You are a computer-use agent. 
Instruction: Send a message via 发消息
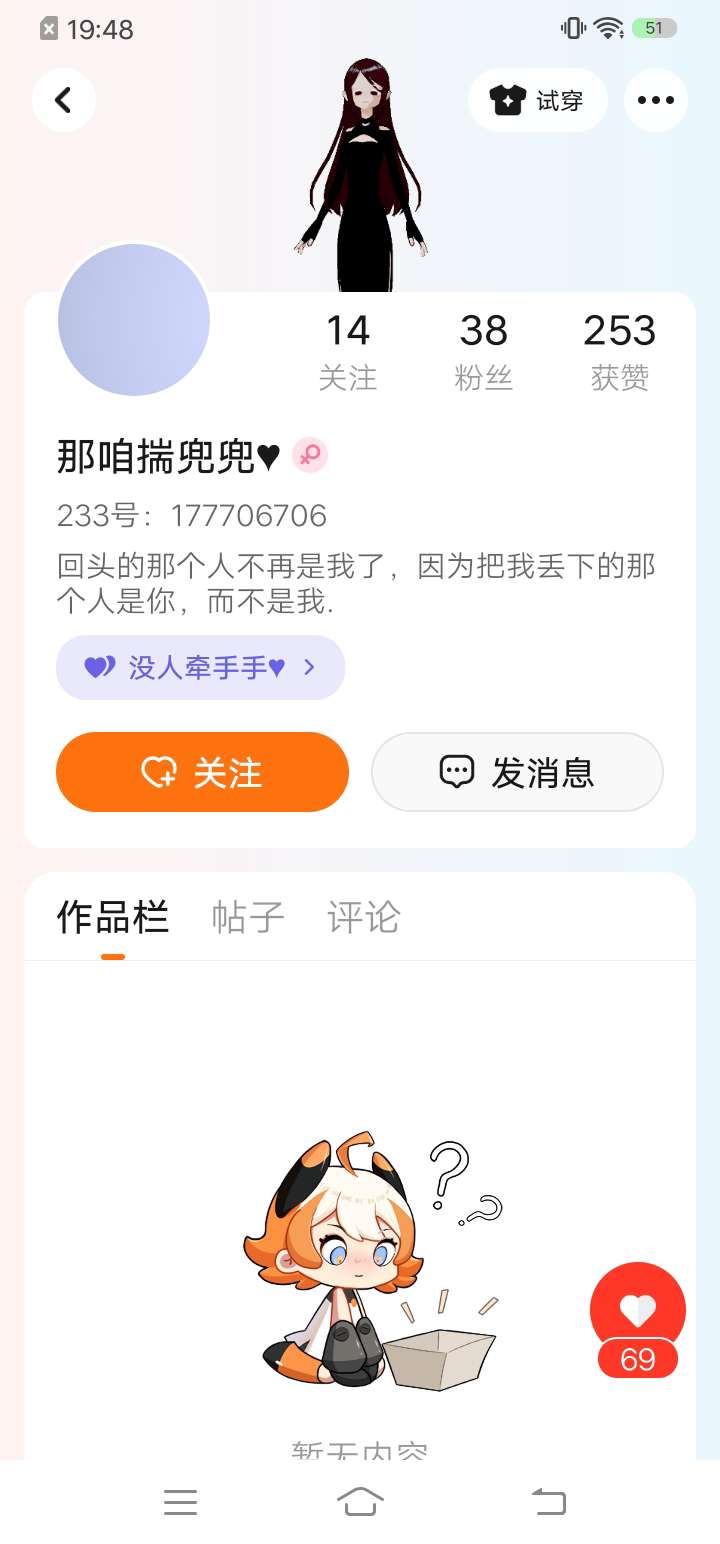tap(517, 772)
